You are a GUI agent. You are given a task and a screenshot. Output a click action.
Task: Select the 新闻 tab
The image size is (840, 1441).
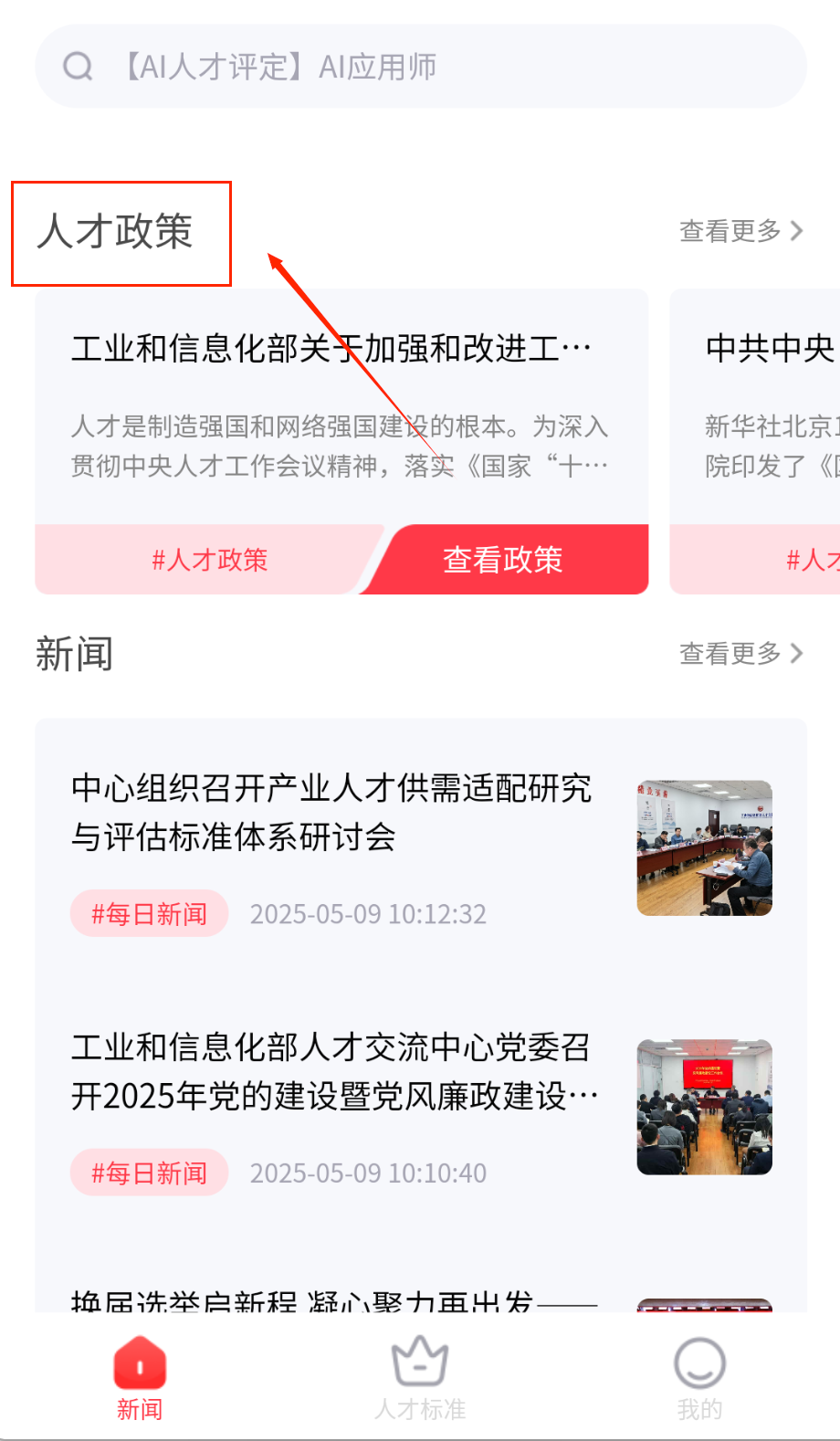[140, 1379]
